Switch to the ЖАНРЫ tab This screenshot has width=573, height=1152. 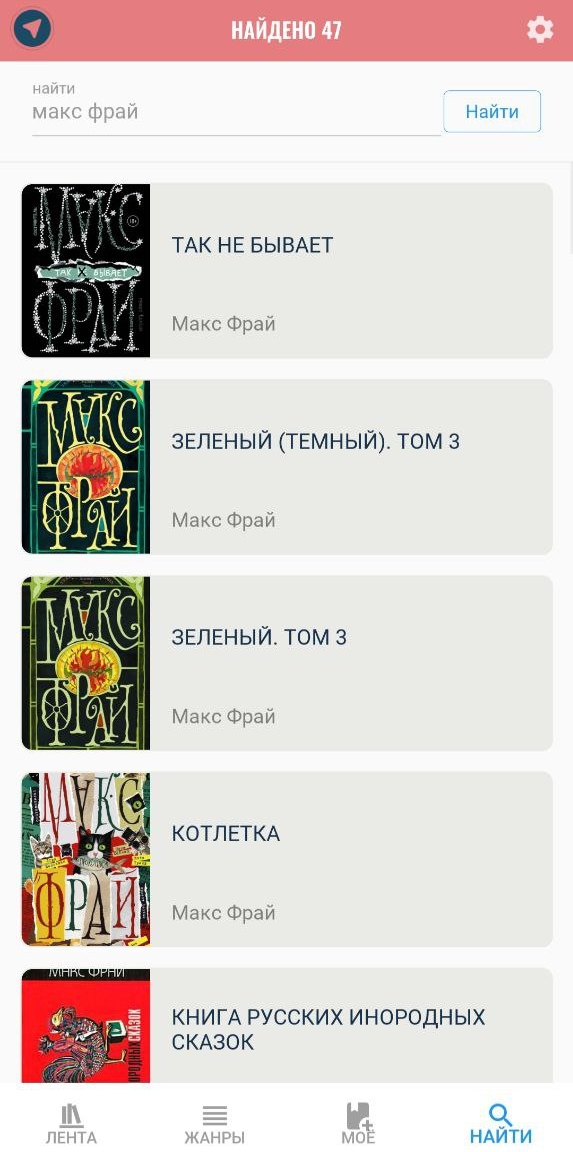click(215, 1123)
